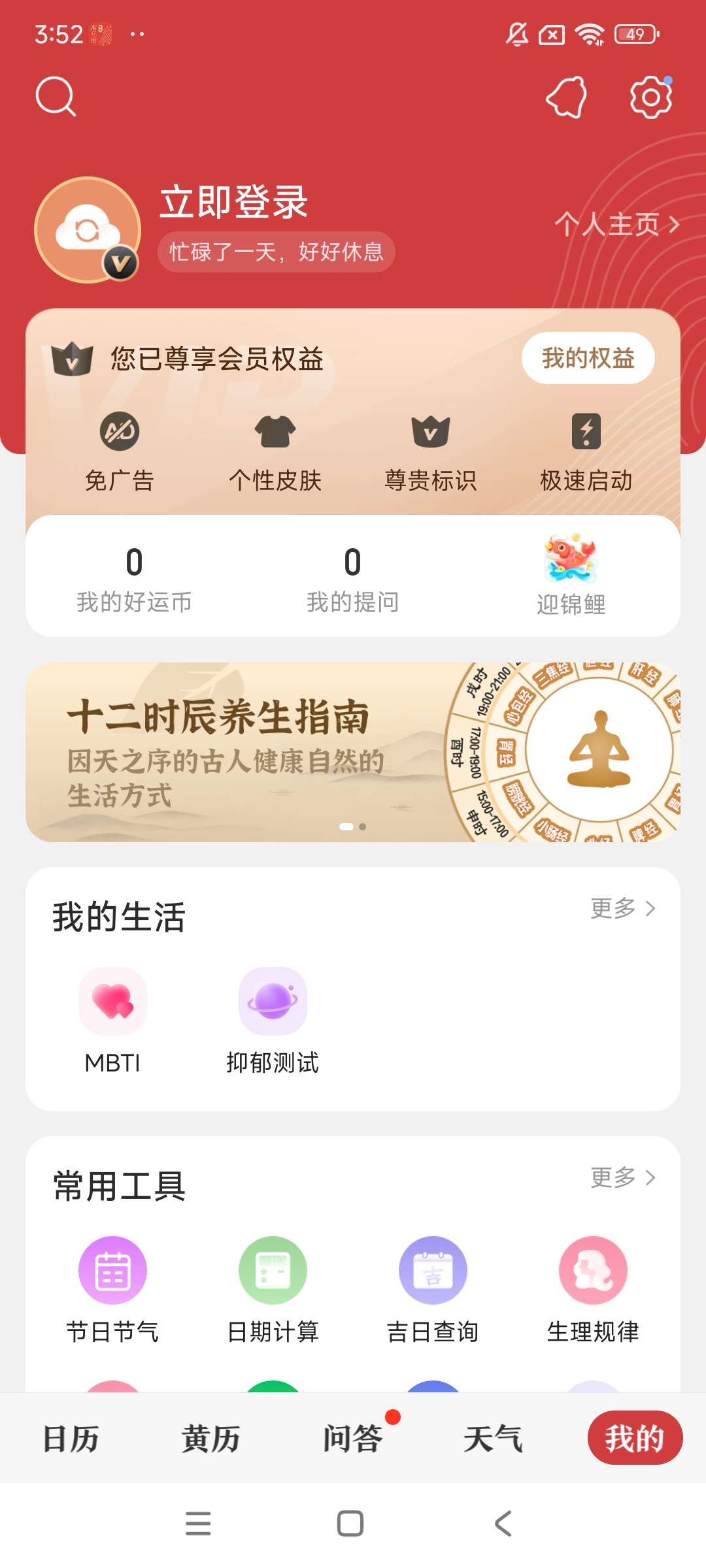706x1568 pixels.
Task: Switch to the 天气 weather tab
Action: (493, 1438)
